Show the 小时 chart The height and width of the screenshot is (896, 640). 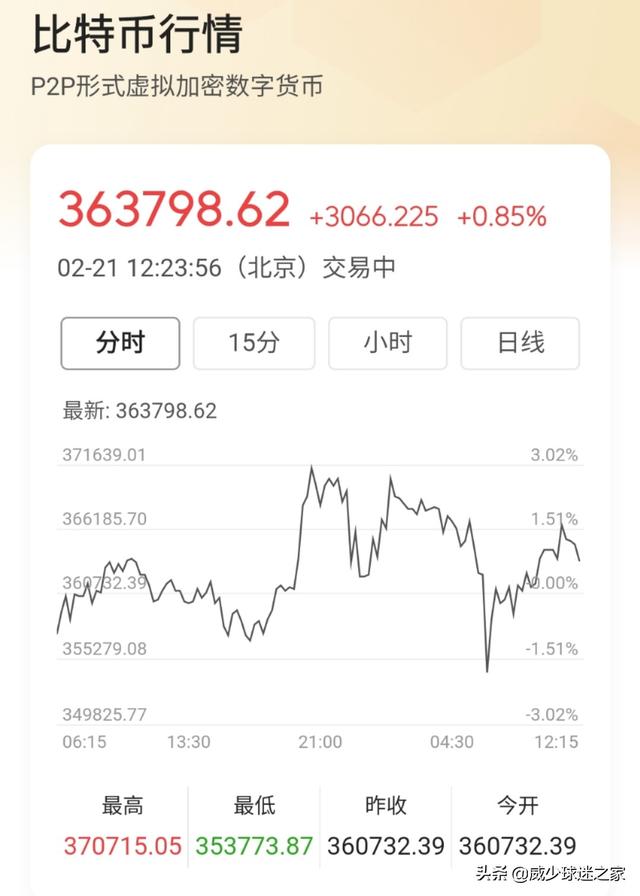[387, 343]
